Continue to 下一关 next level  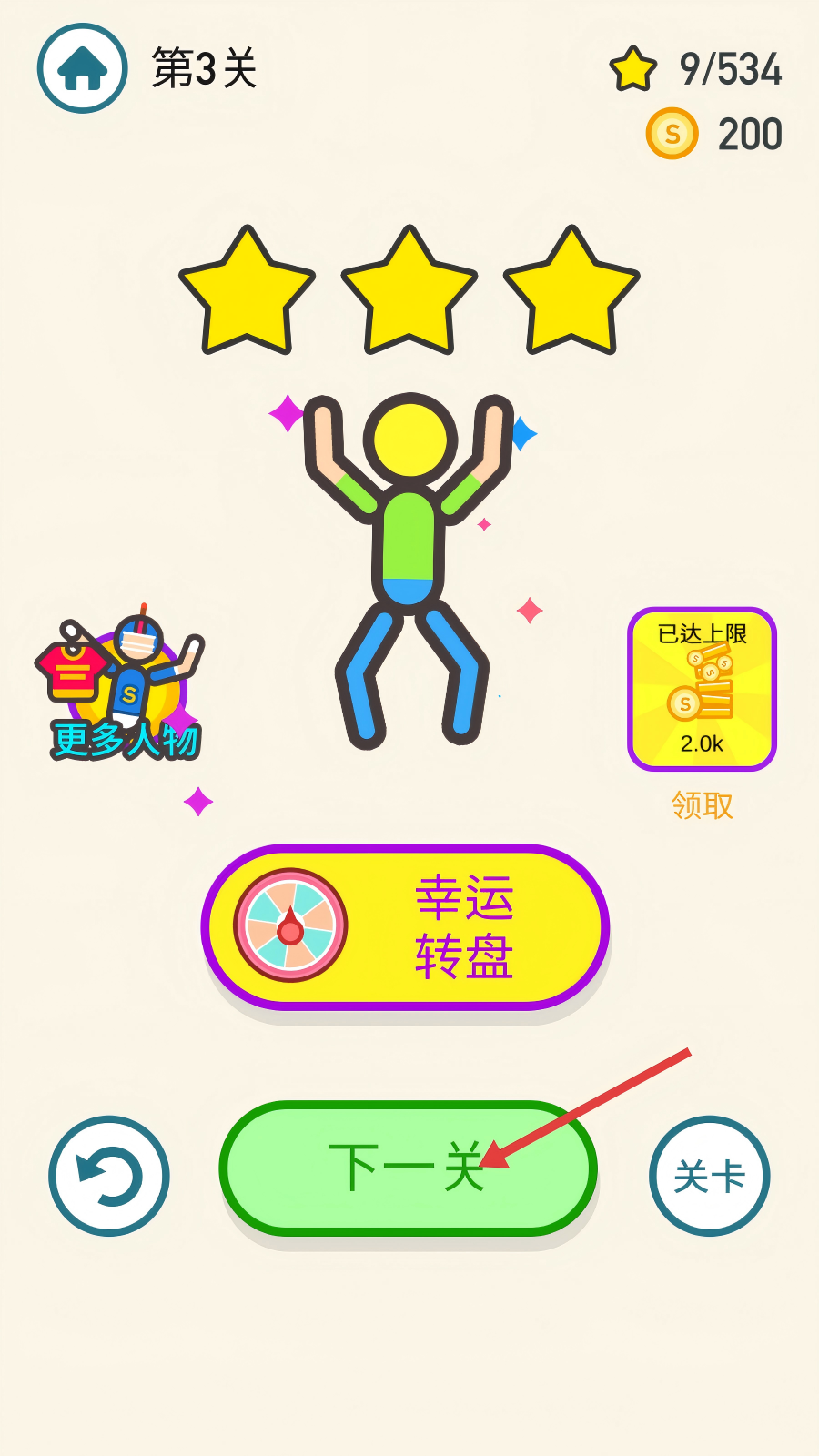tap(407, 1168)
